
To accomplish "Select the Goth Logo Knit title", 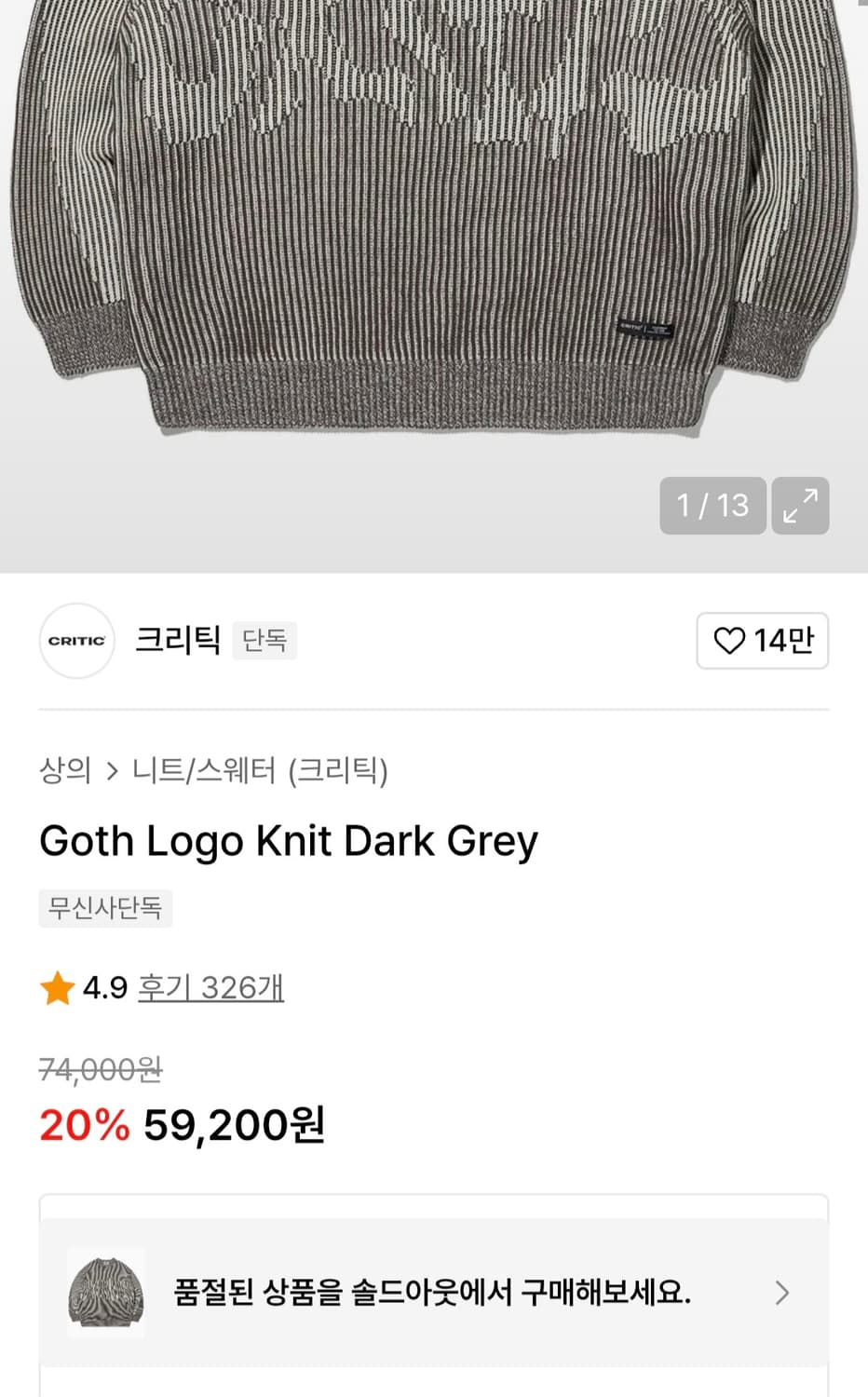I will [289, 840].
